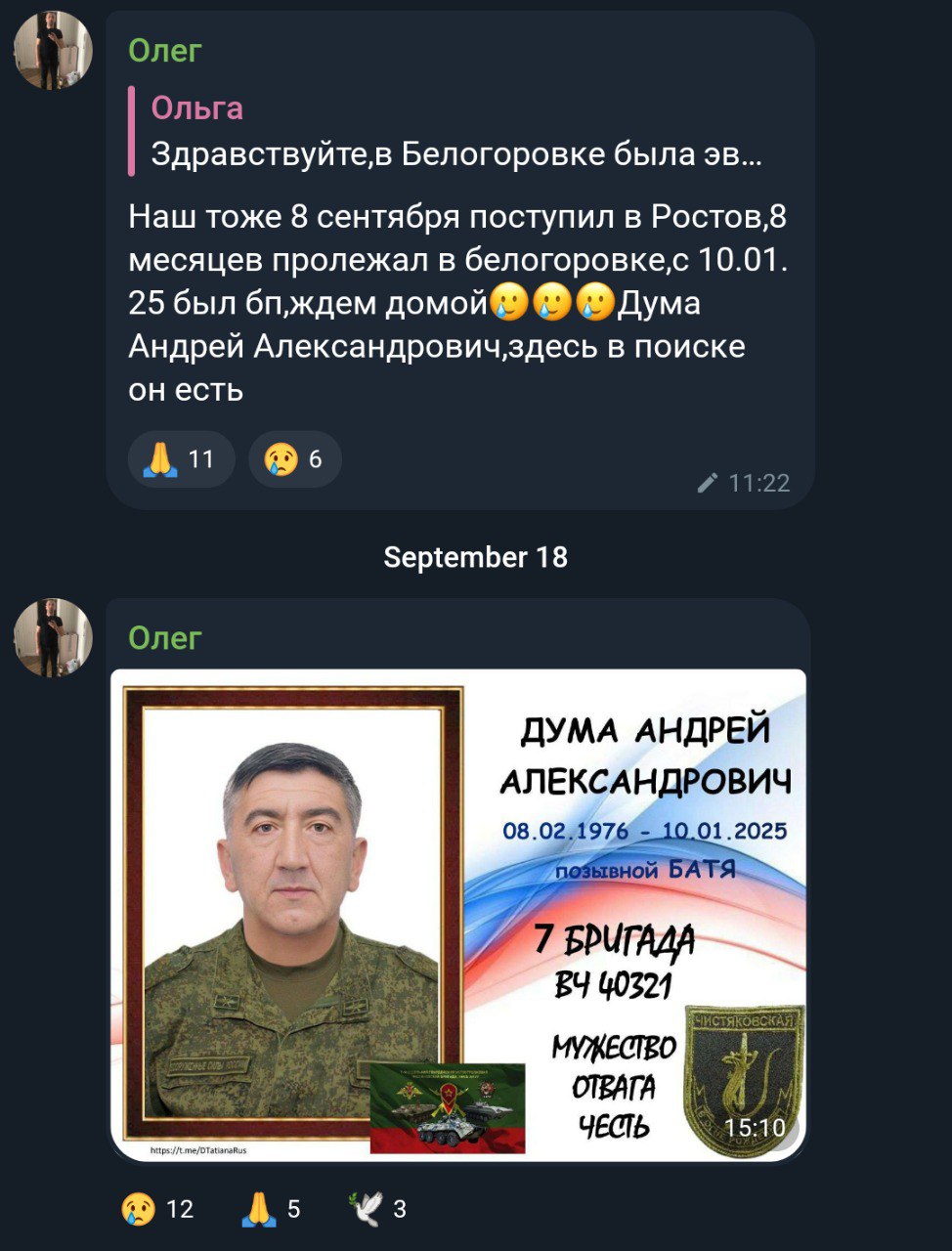The height and width of the screenshot is (1251, 952).
Task: React with dove emoji showing 3
Action: coord(377,1209)
